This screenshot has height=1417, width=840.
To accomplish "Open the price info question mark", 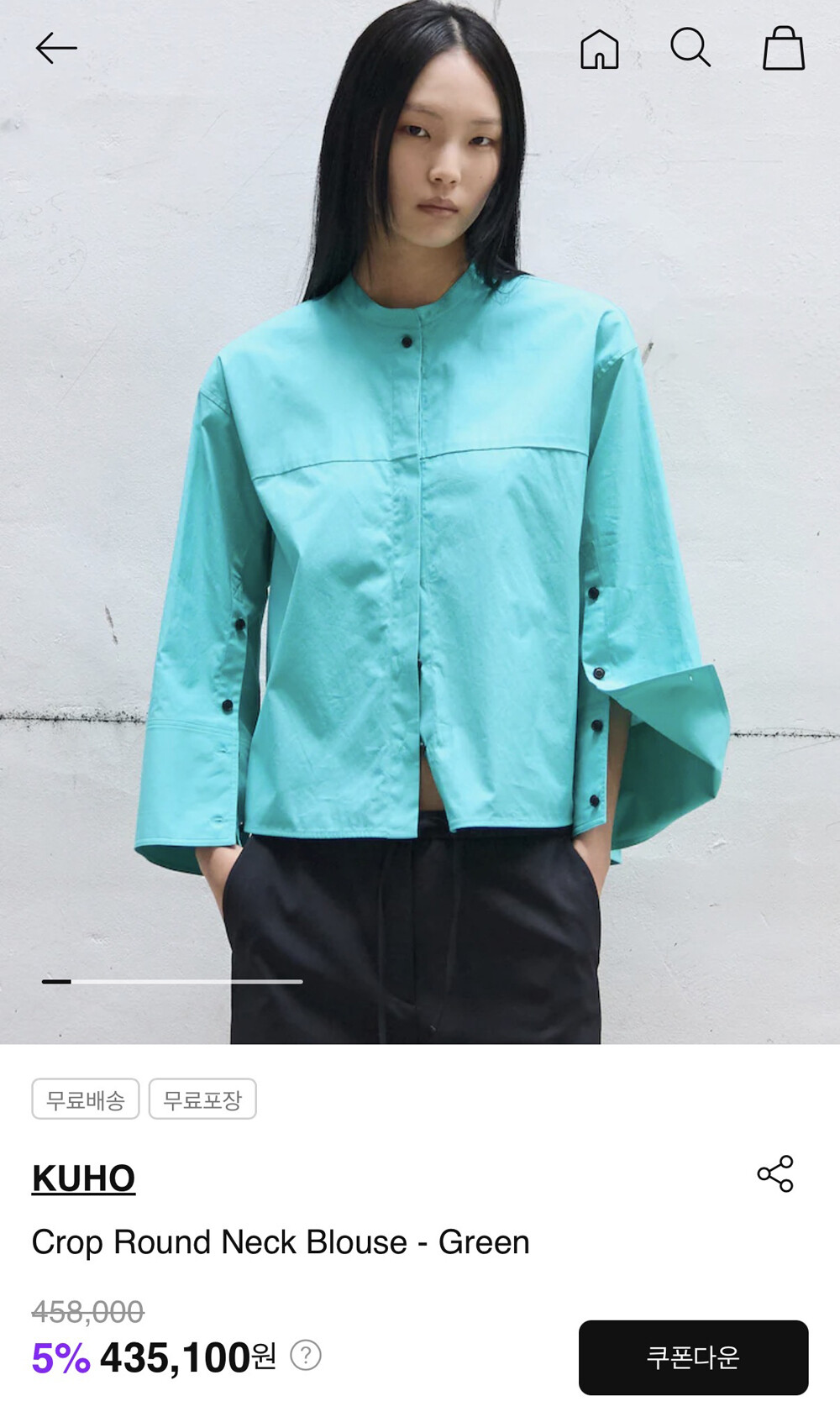I will tap(306, 1355).
